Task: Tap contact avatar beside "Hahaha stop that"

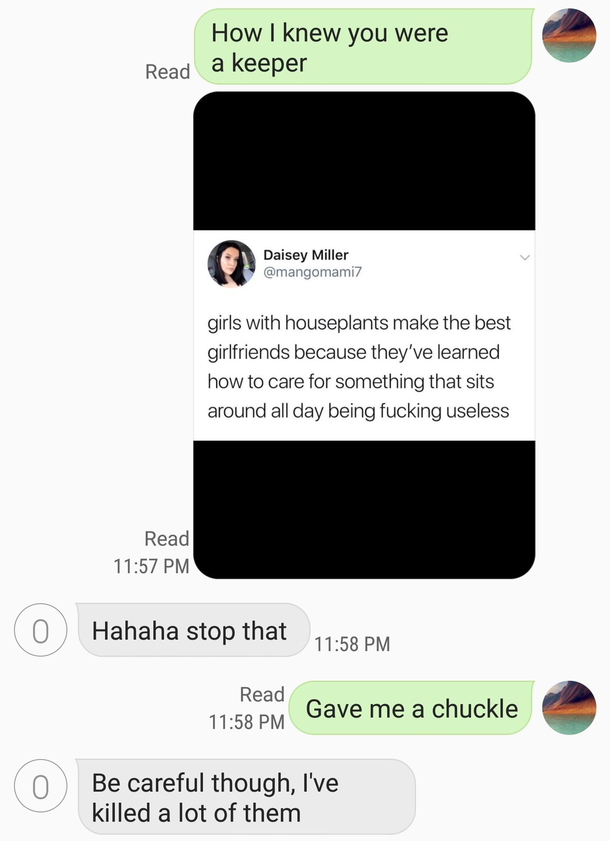Action: click(40, 631)
